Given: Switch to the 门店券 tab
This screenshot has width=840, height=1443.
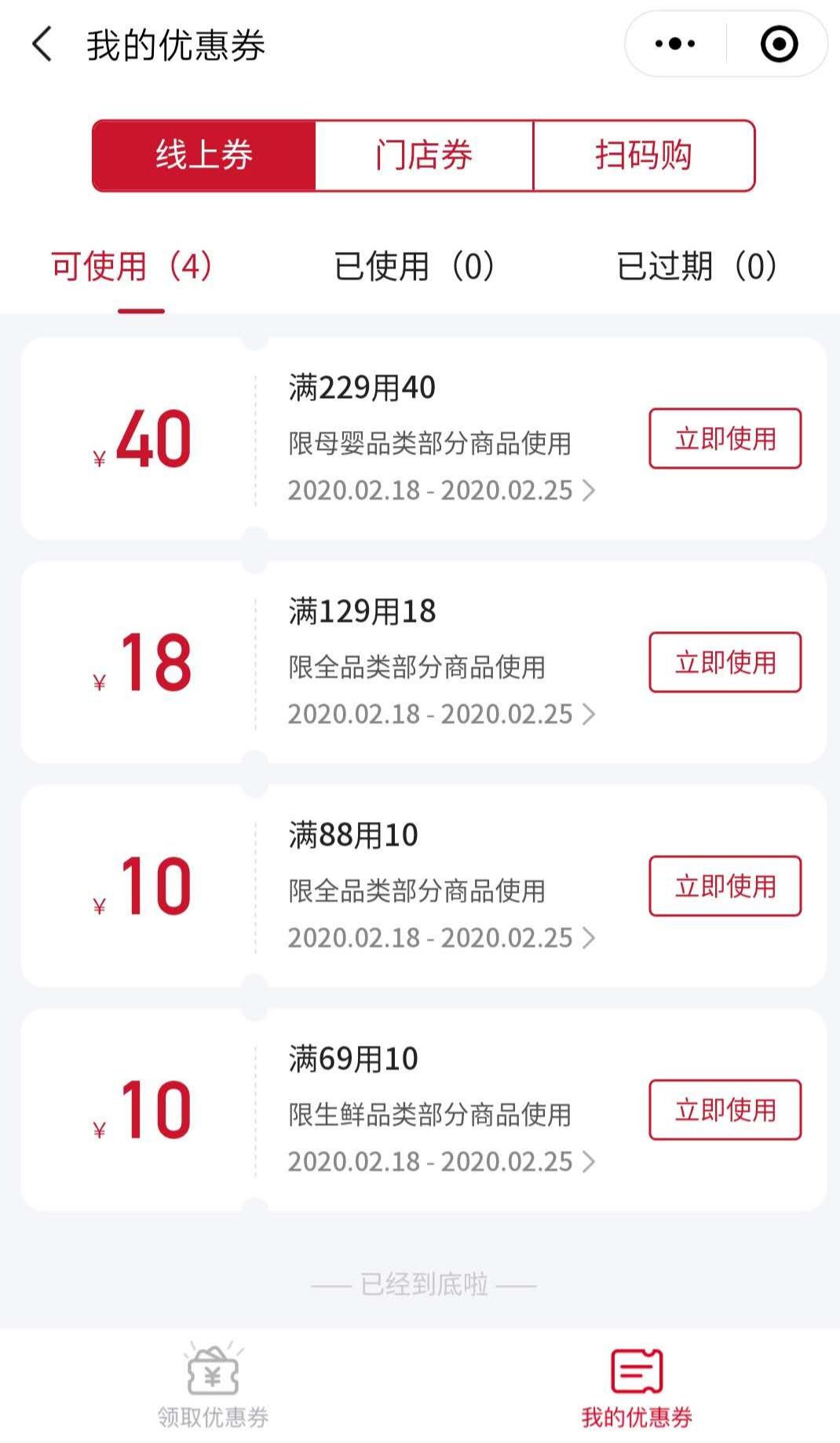Looking at the screenshot, I should pos(424,155).
